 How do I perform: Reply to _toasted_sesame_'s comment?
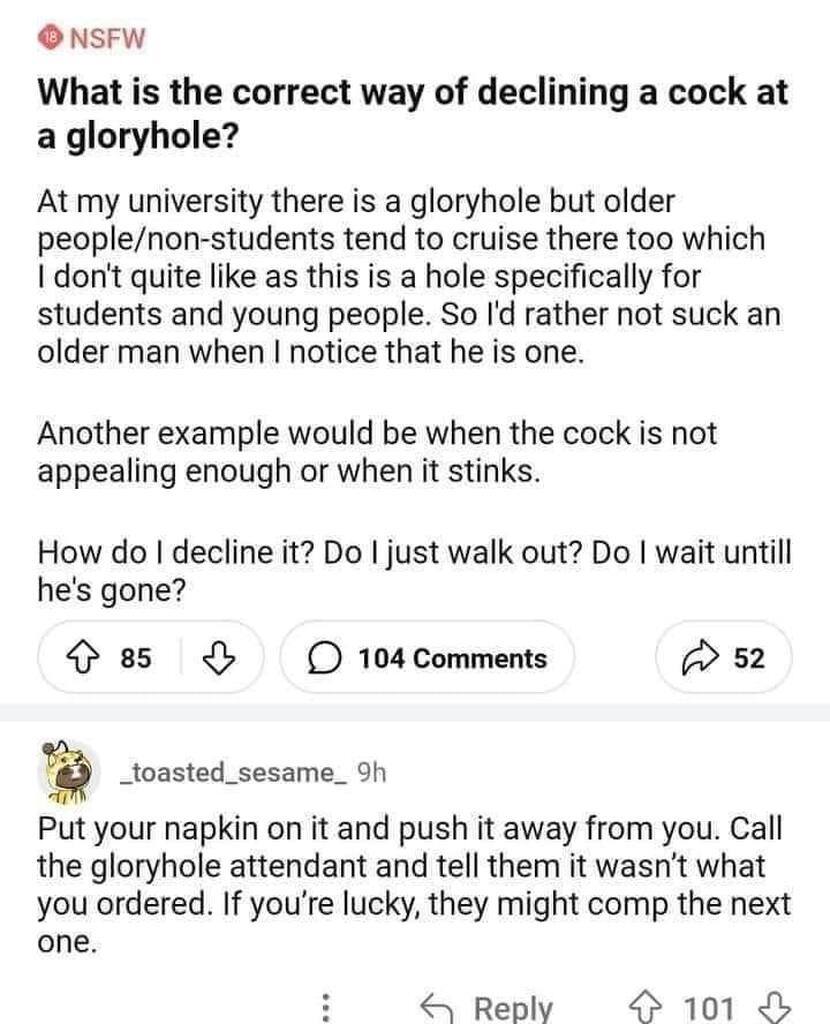[x=487, y=1006]
